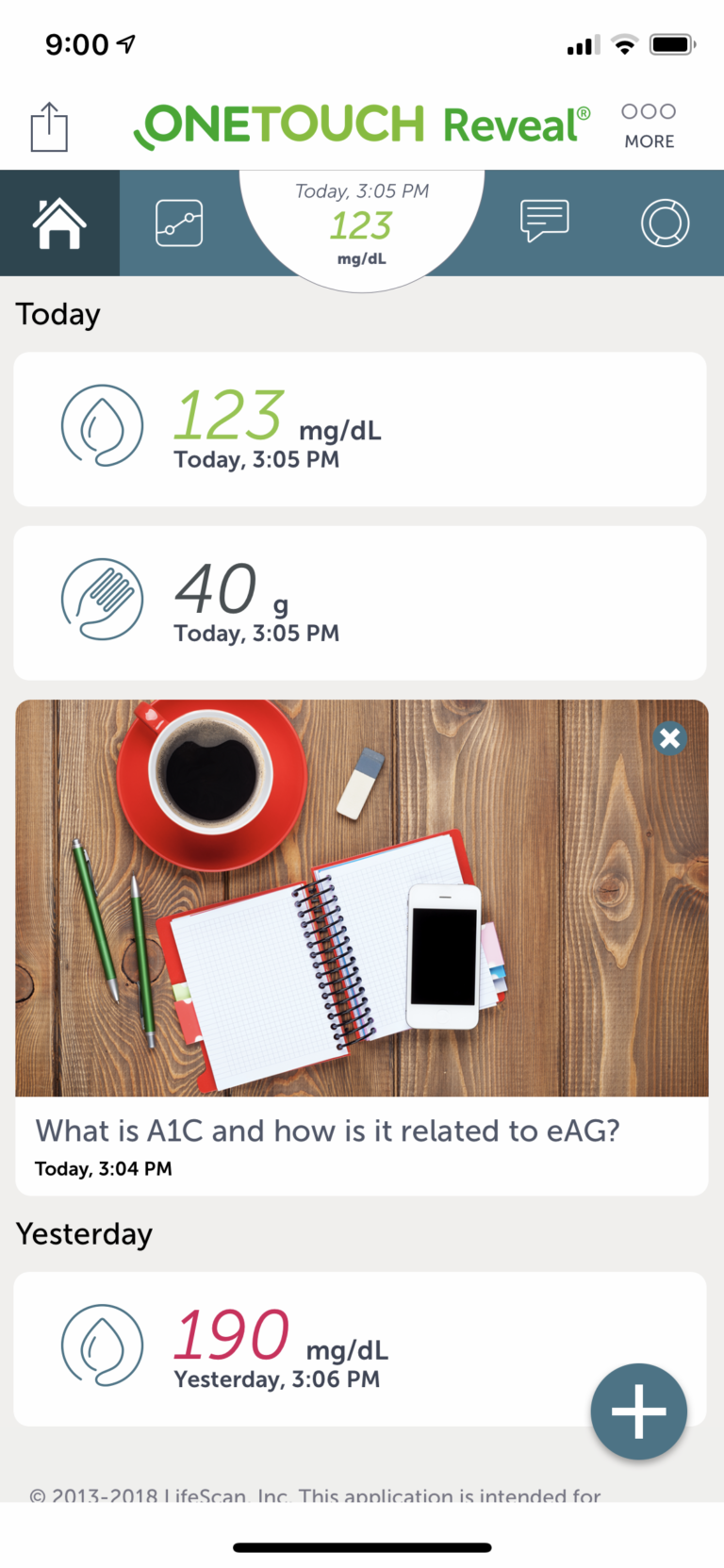This screenshot has width=724, height=1568.
Task: Tap the share icon in the header
Action: (49, 127)
